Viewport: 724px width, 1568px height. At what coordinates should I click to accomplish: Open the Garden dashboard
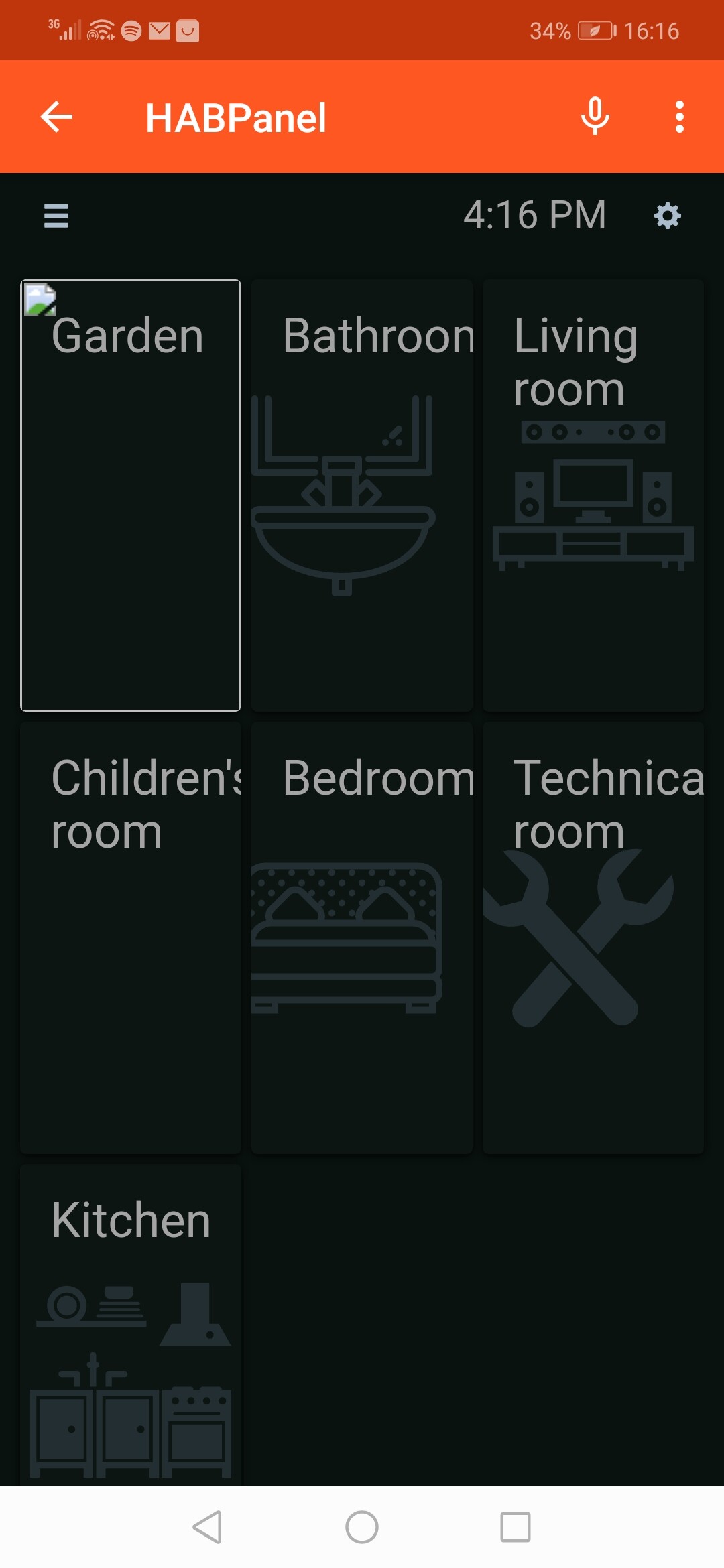[x=131, y=495]
